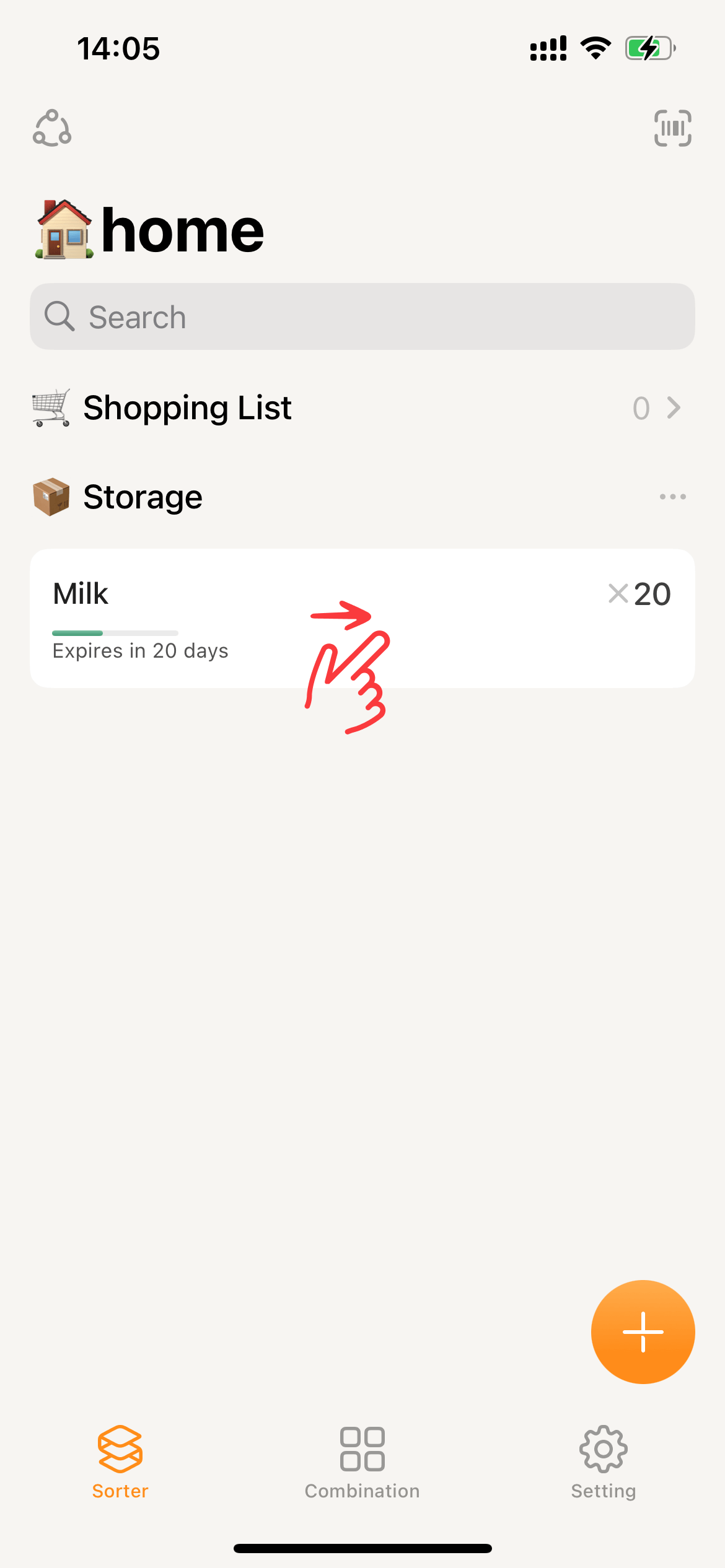725x1568 pixels.
Task: Open the Storage options menu
Action: [x=672, y=497]
